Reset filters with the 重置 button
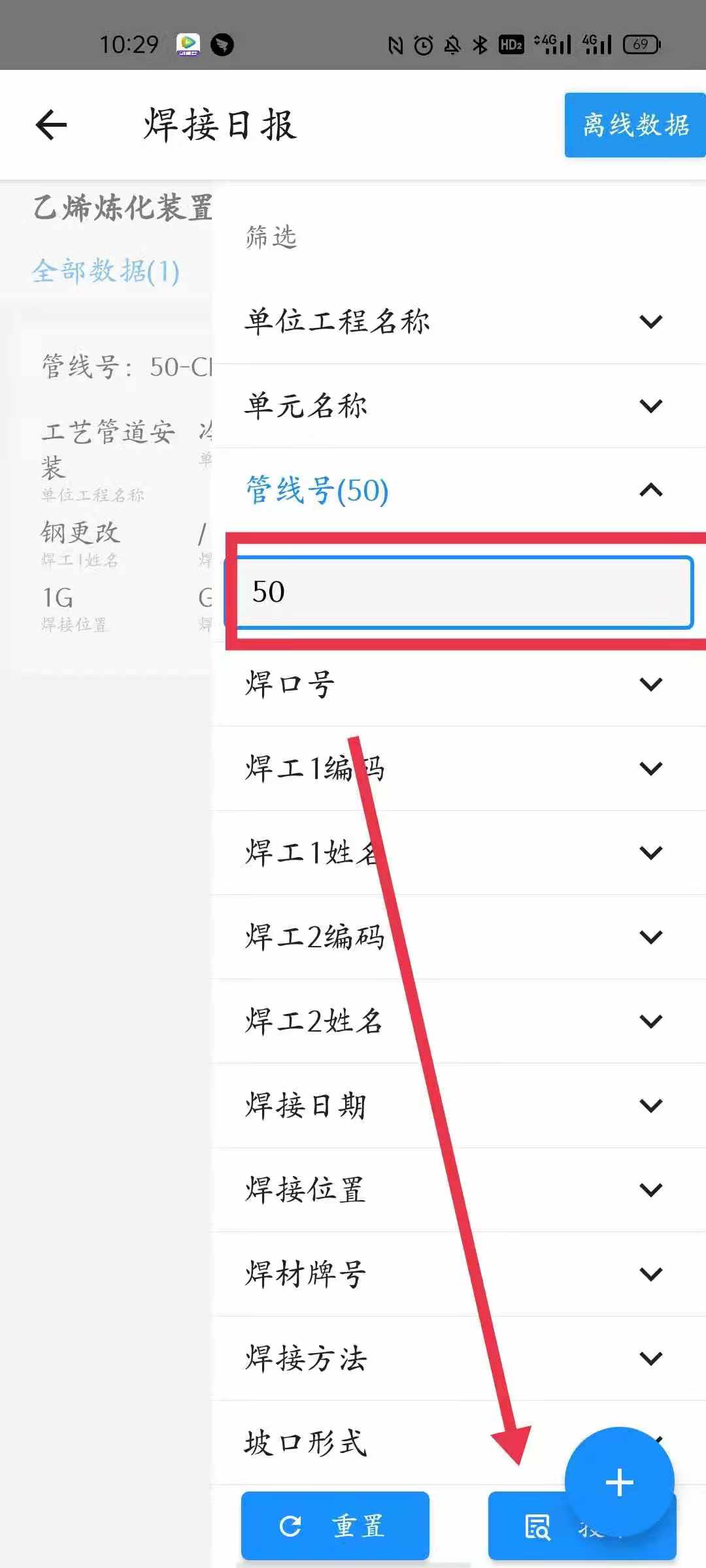This screenshot has height=1568, width=706. (x=335, y=1526)
